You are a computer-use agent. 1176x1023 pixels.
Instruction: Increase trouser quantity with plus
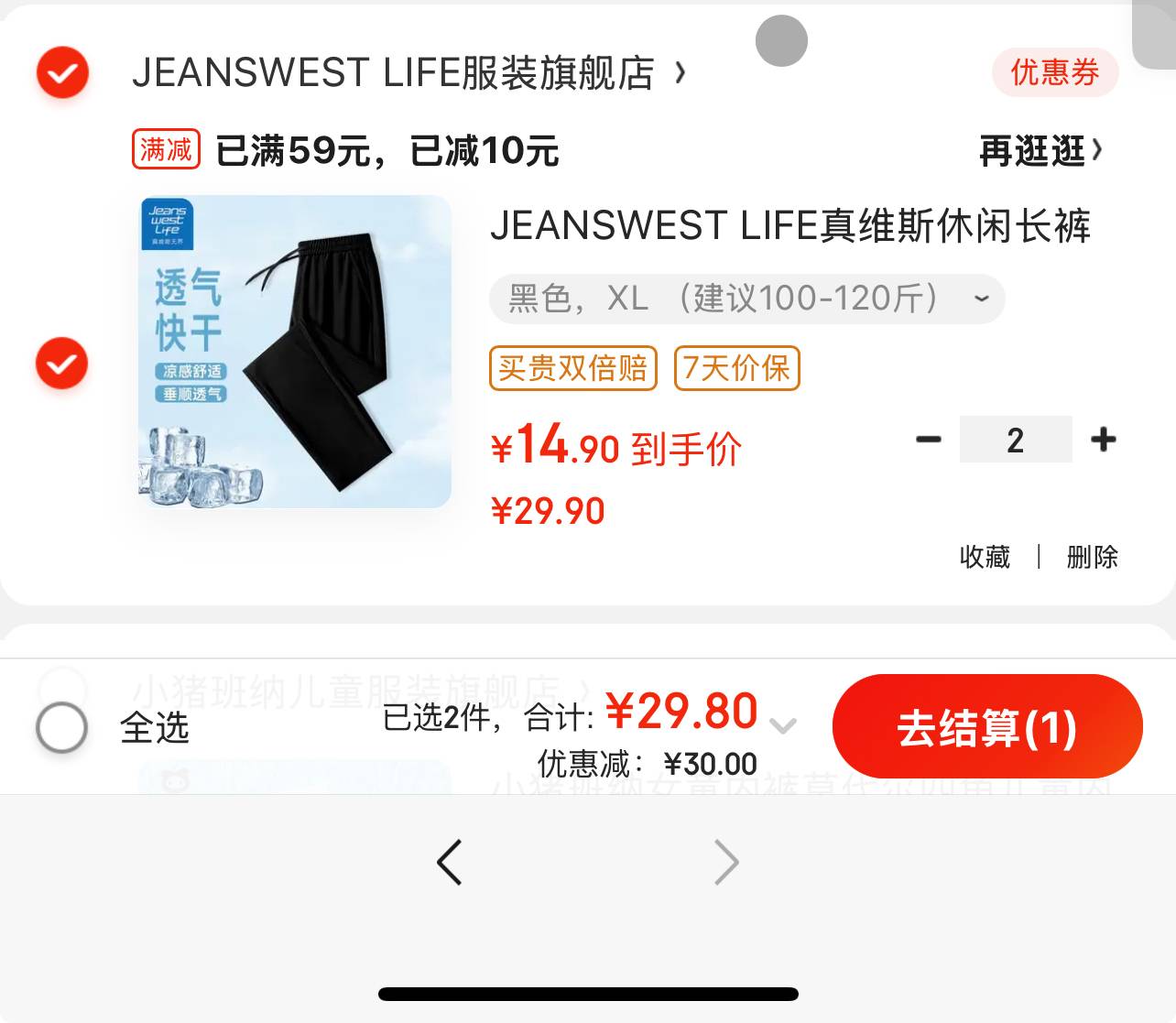pos(1104,440)
